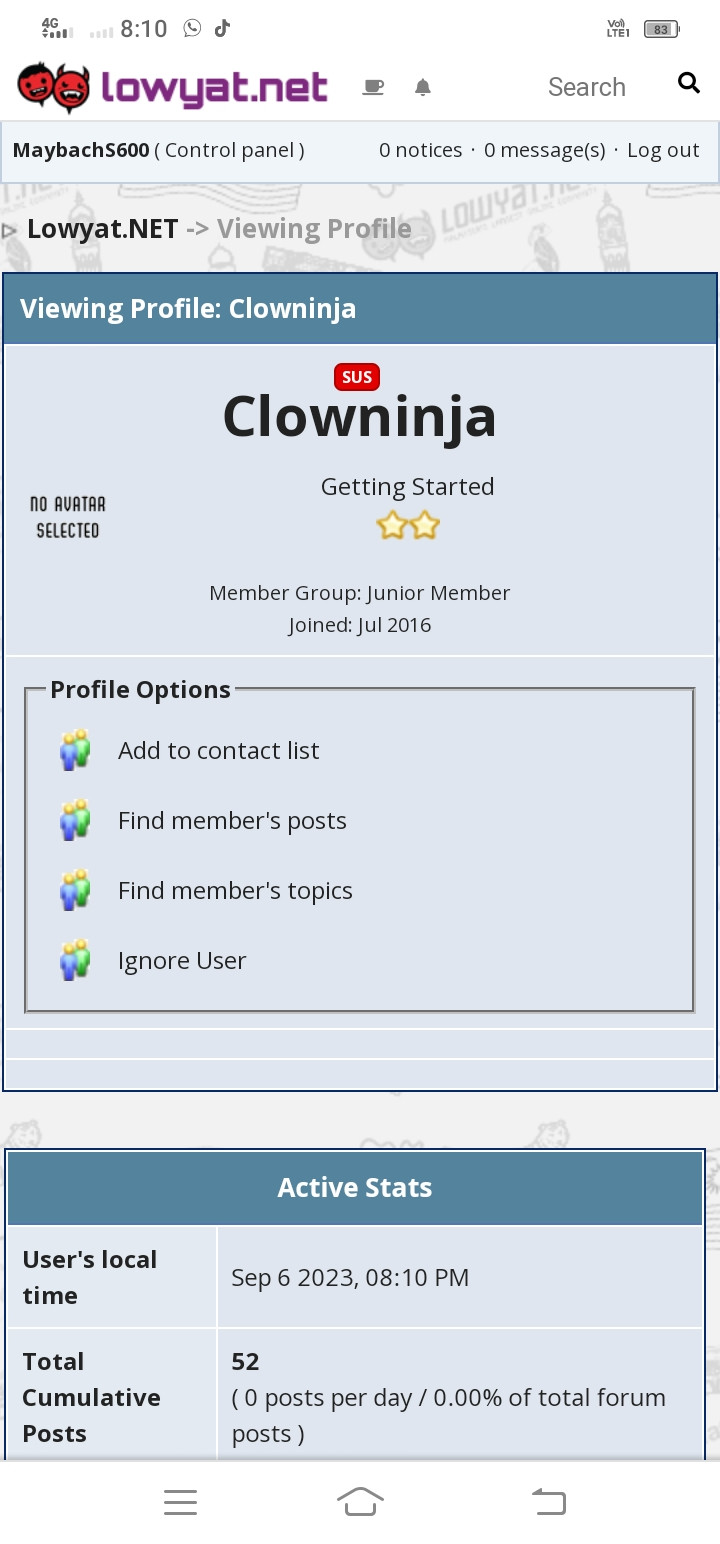Open MaybachS600 profile link
Image resolution: width=720 pixels, height=1544 pixels.
(x=81, y=150)
